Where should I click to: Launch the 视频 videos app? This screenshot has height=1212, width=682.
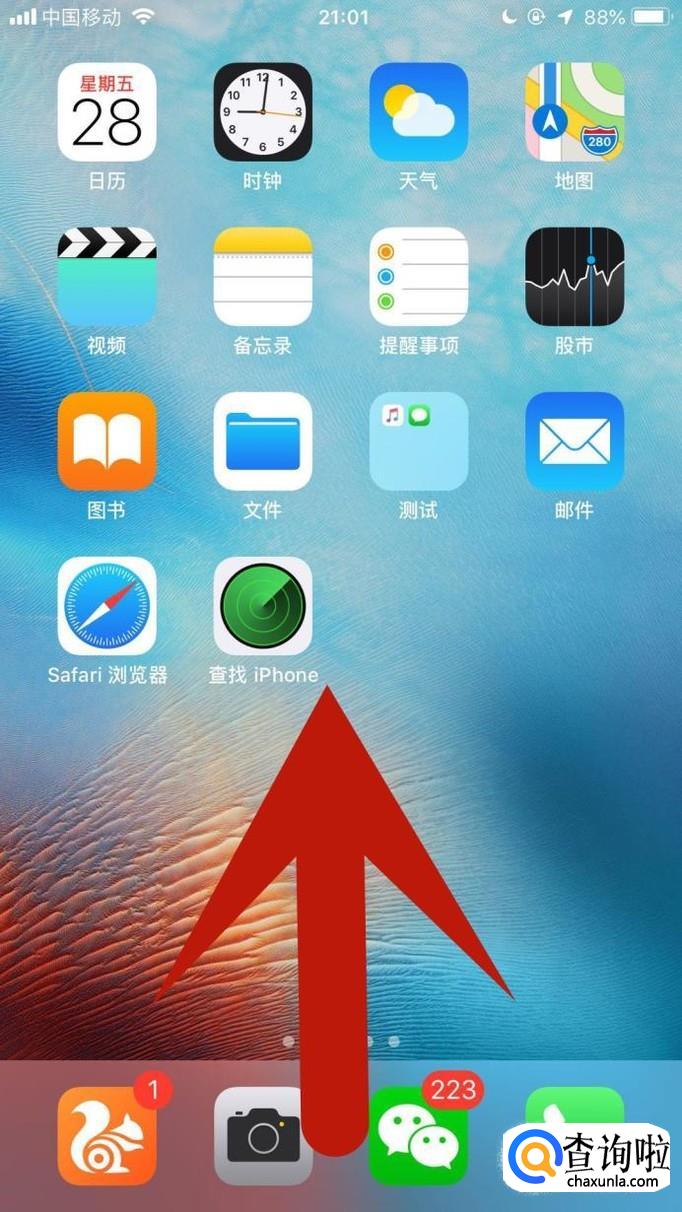click(107, 276)
